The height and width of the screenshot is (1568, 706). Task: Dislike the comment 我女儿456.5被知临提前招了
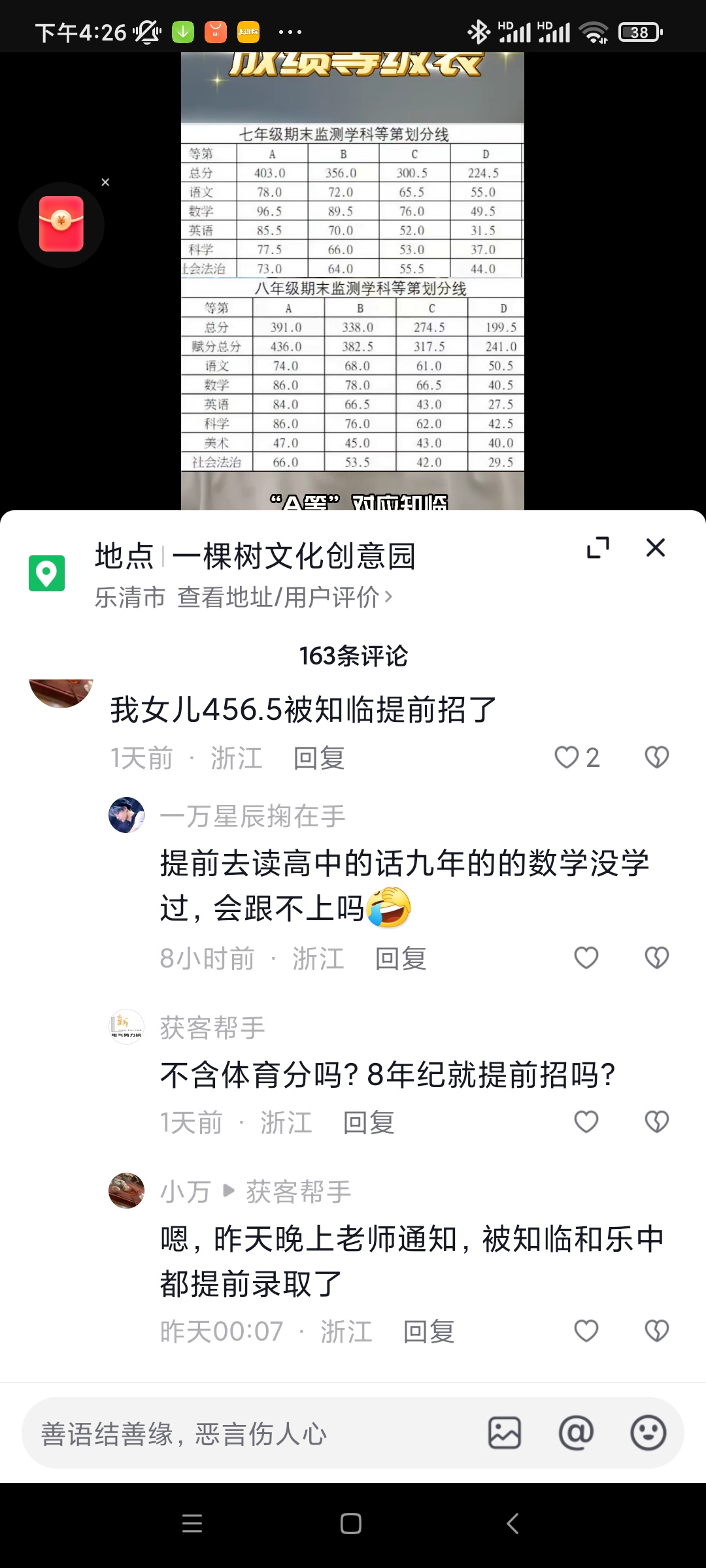click(x=656, y=757)
